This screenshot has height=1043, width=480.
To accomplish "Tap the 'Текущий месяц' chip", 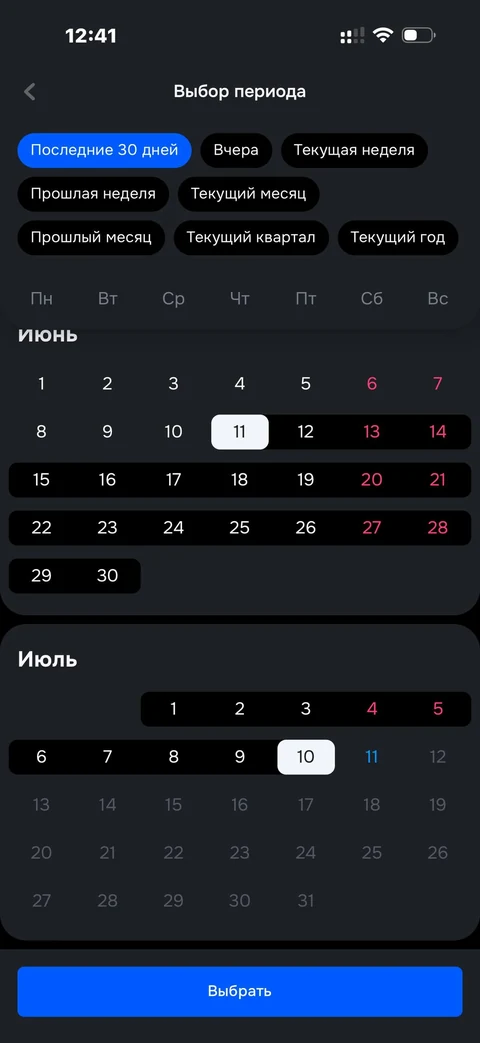I will pyautogui.click(x=249, y=194).
